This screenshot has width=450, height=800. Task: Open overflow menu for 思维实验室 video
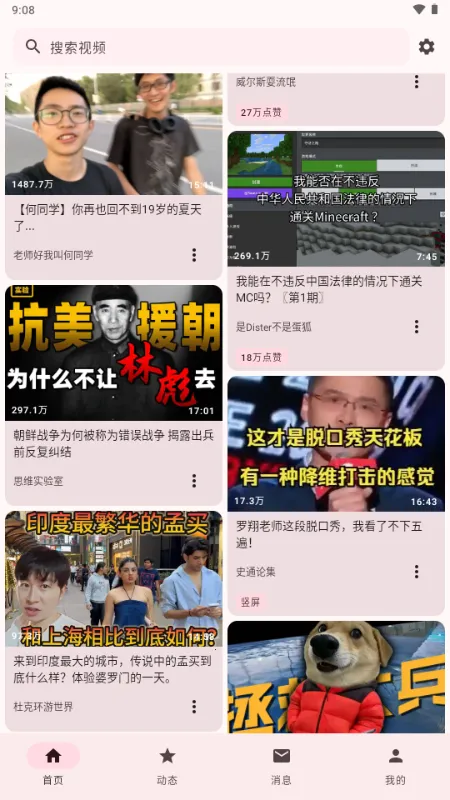[194, 481]
